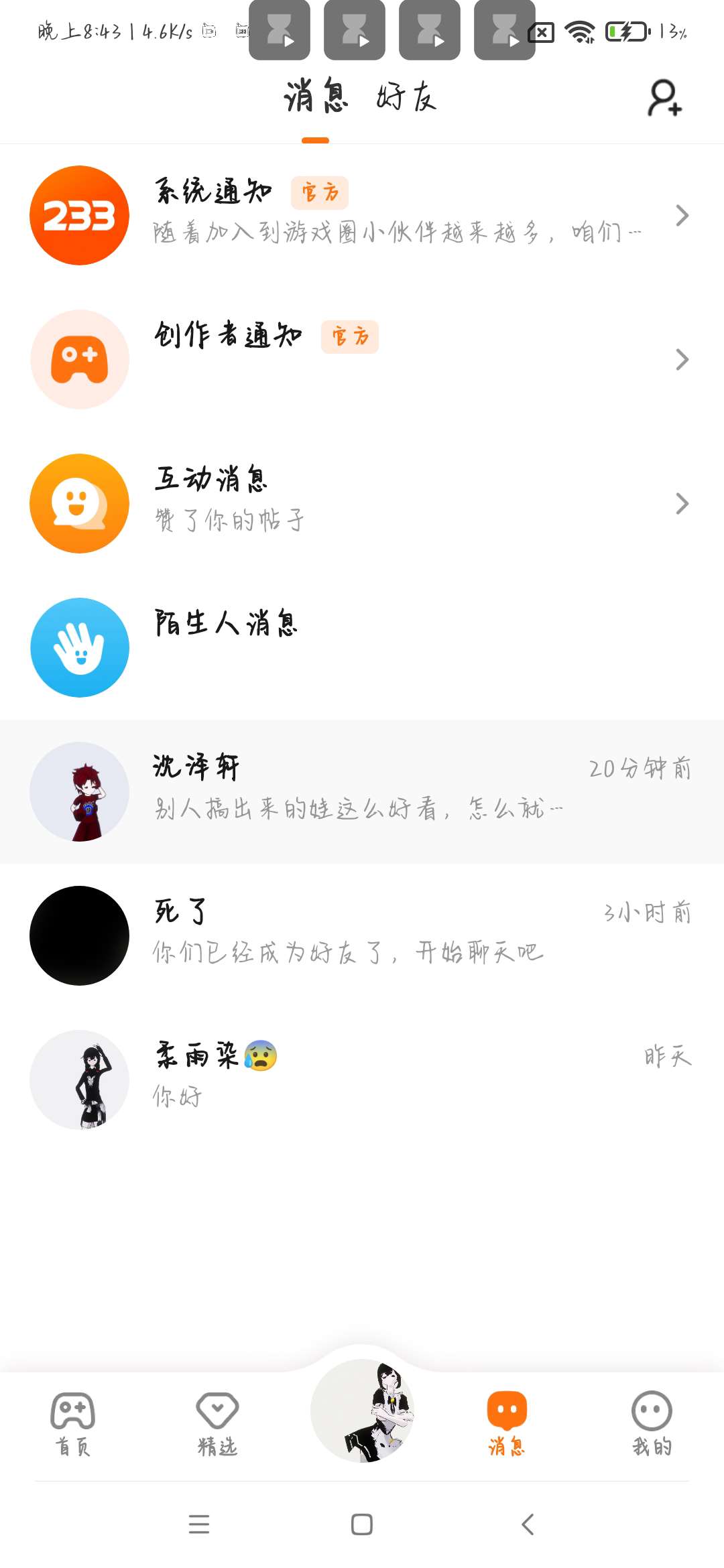This screenshot has width=724, height=1568.
Task: Switch to the 好友 tab
Action: (406, 97)
